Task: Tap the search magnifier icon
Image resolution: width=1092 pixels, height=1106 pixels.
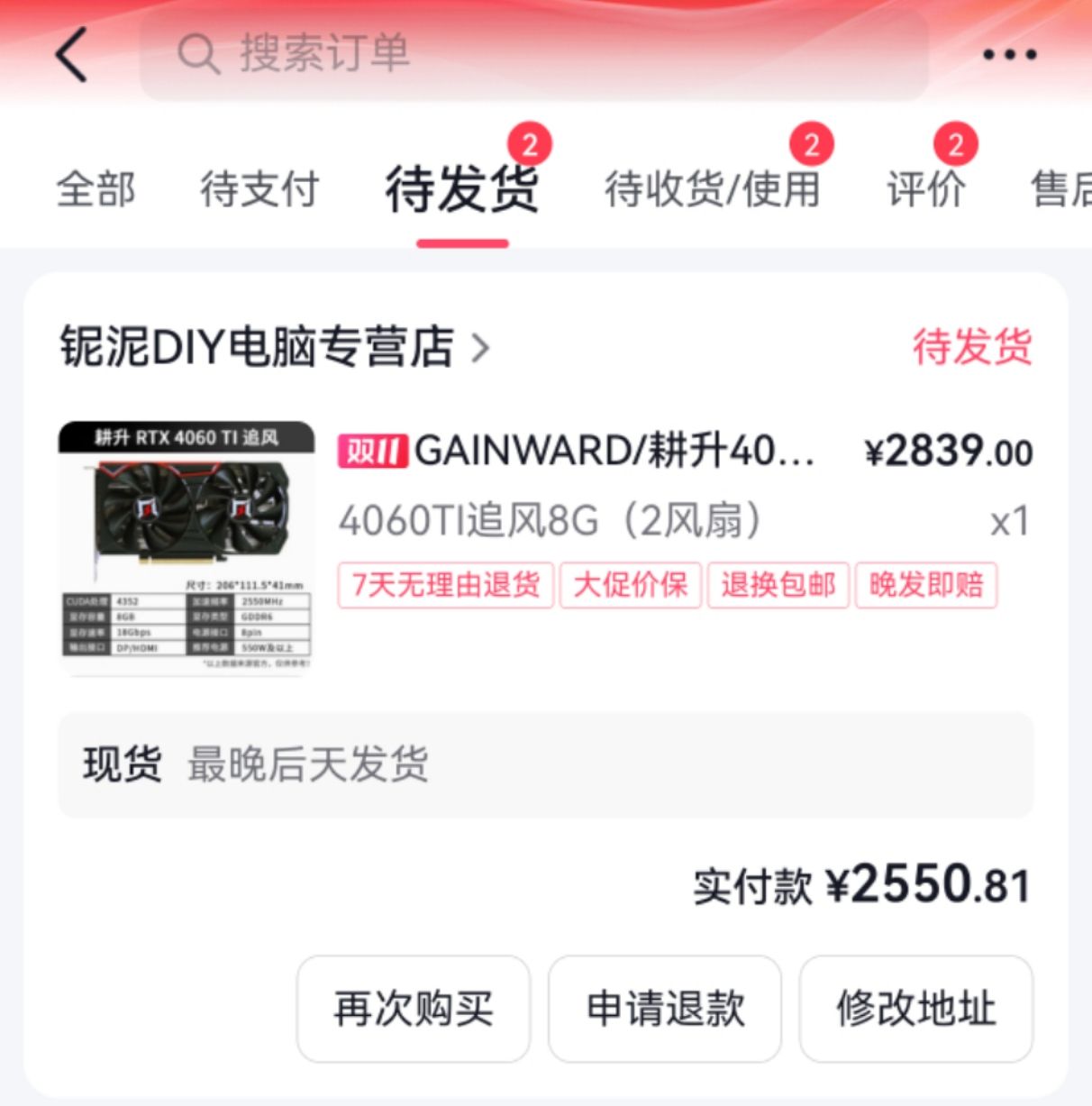Action: [196, 56]
